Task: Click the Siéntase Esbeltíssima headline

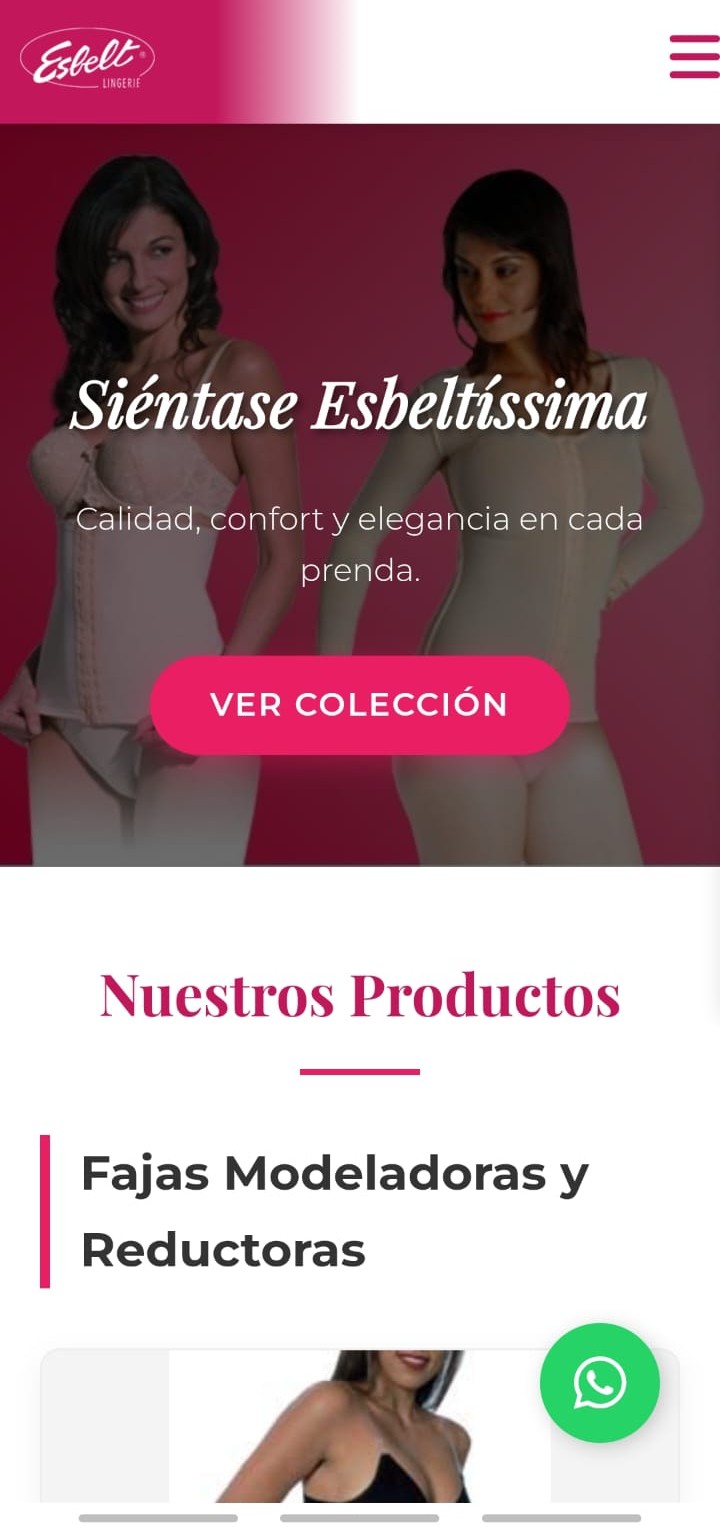Action: pyautogui.click(x=360, y=405)
